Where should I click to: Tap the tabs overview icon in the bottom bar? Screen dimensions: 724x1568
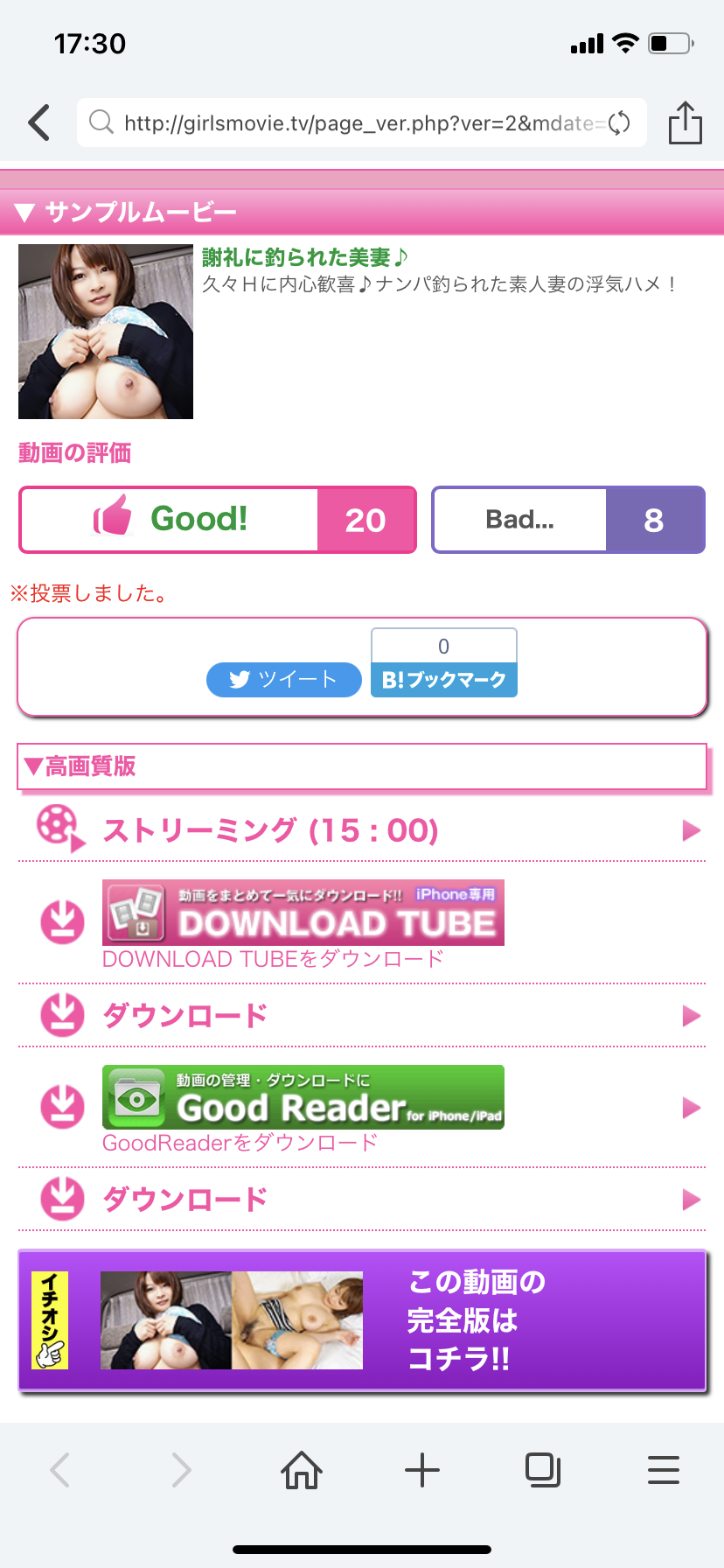[x=543, y=1470]
